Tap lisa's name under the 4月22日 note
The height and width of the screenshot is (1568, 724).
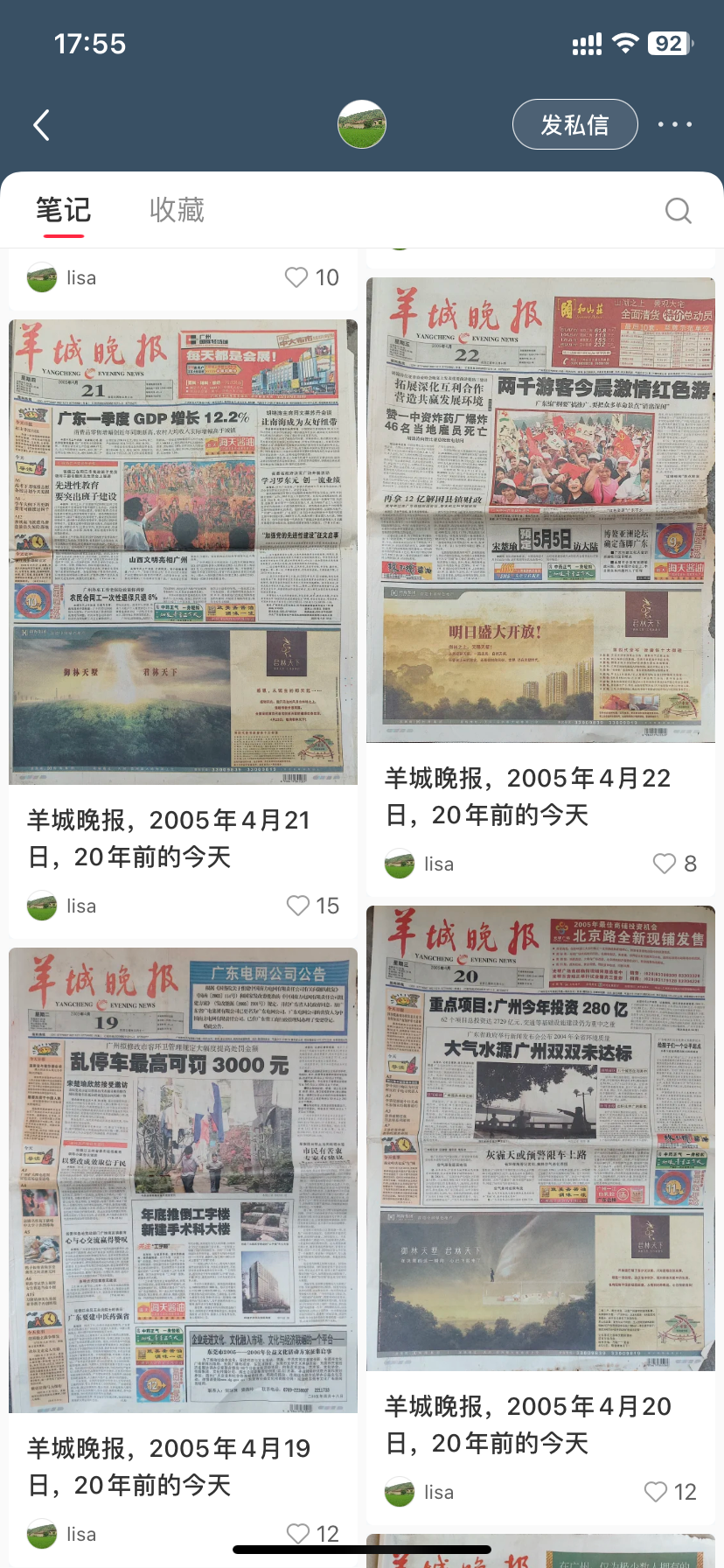click(x=438, y=864)
